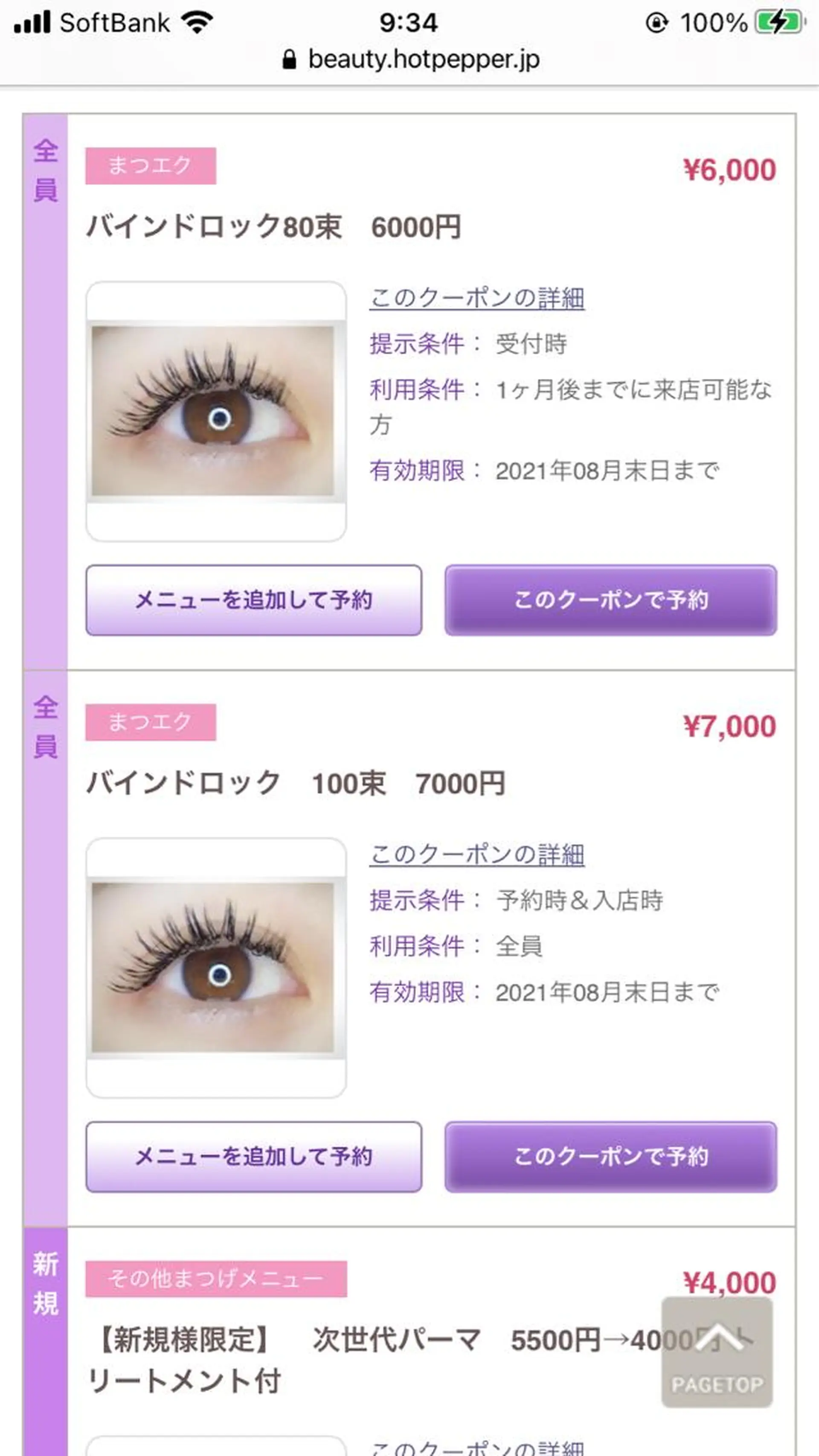Open the eyelash photo for バインドロック 100束
This screenshot has width=819, height=1456.
click(x=215, y=967)
